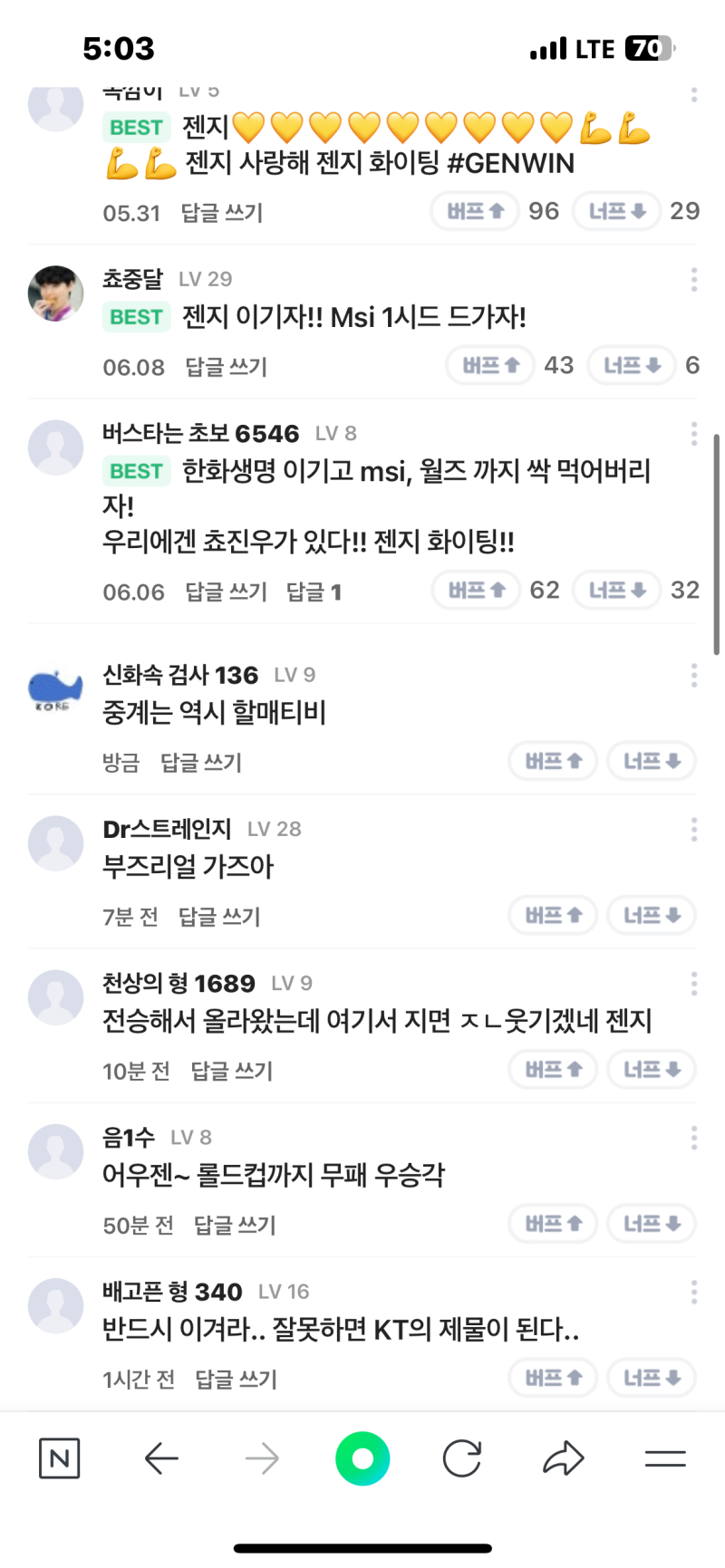This screenshot has width=725, height=1568.
Task: Reply to 신화속 검사 136's comment
Action: (x=201, y=763)
